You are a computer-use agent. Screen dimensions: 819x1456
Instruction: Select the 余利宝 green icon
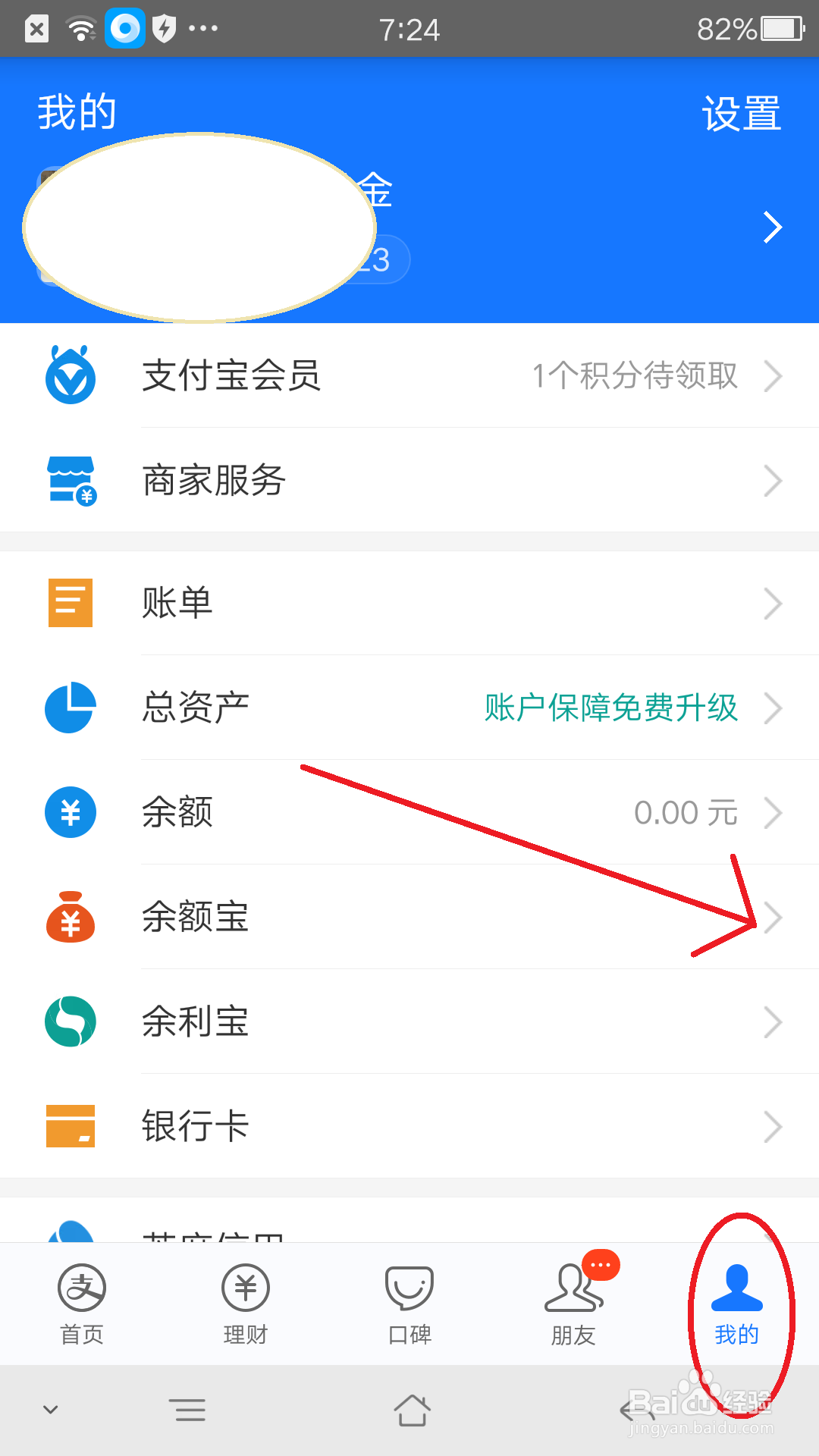(69, 1021)
